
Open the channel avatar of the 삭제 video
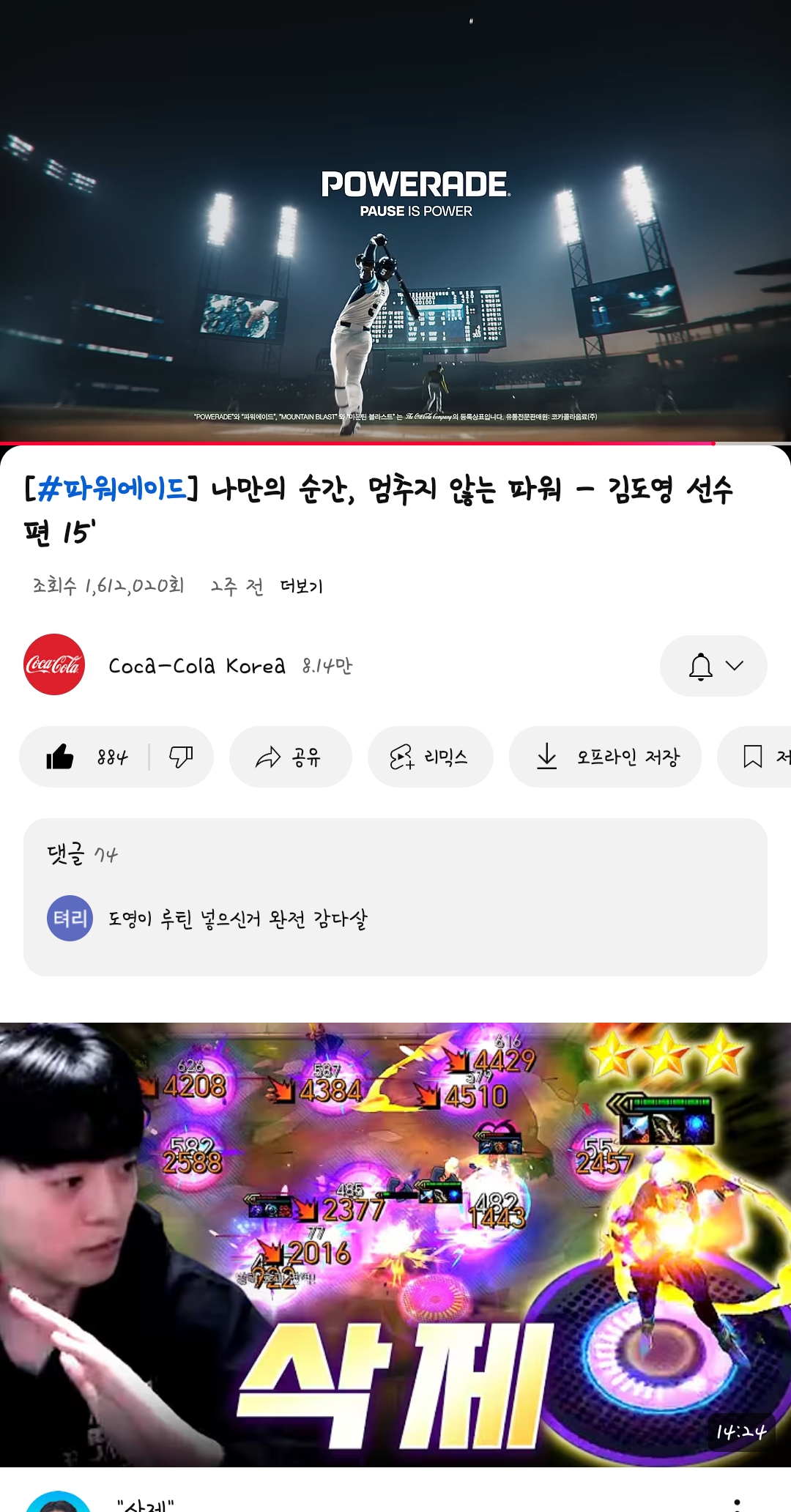coord(59,1502)
